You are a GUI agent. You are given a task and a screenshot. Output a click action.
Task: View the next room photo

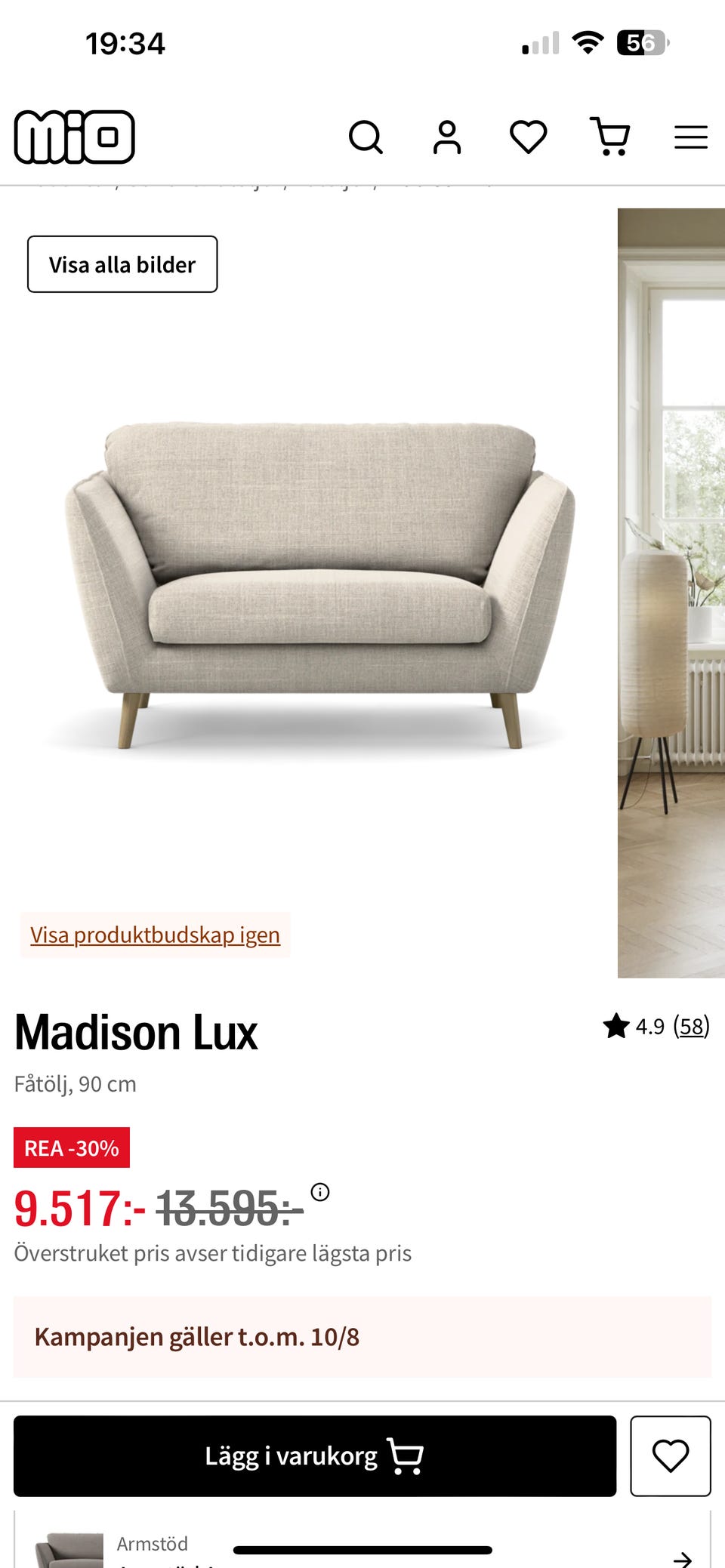671,593
